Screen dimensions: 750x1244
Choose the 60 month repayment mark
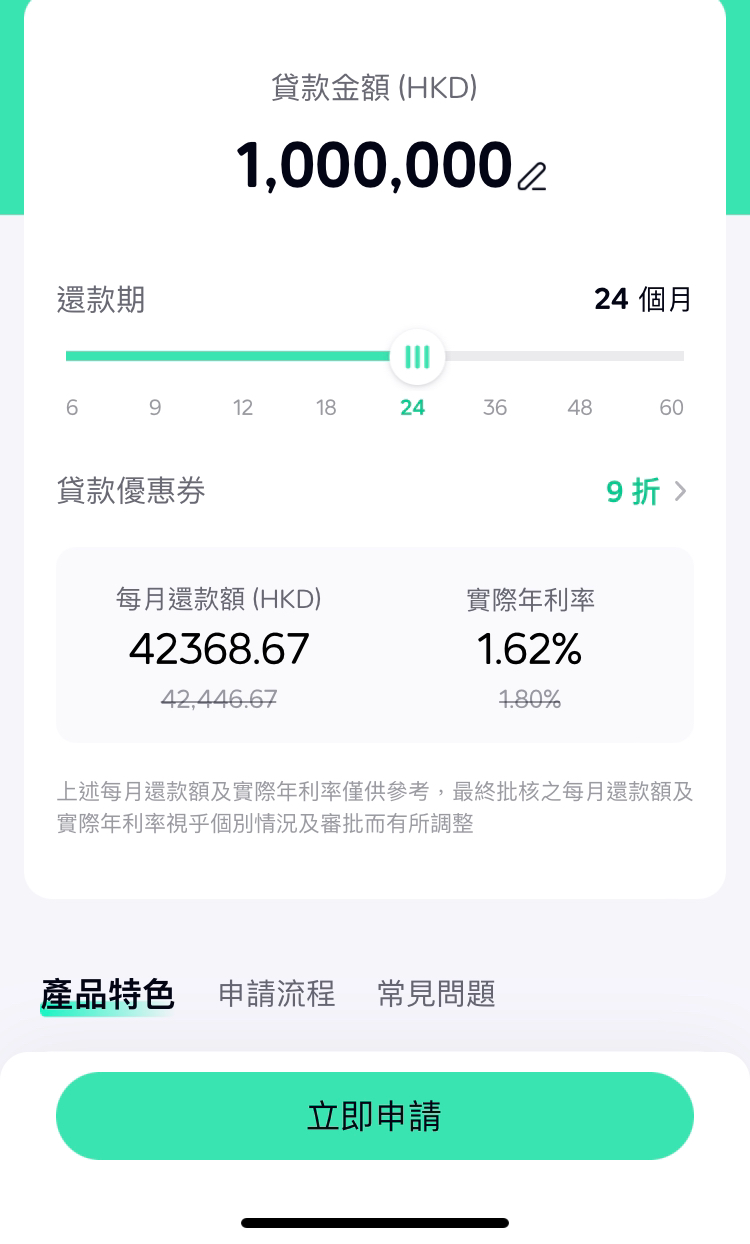point(671,408)
